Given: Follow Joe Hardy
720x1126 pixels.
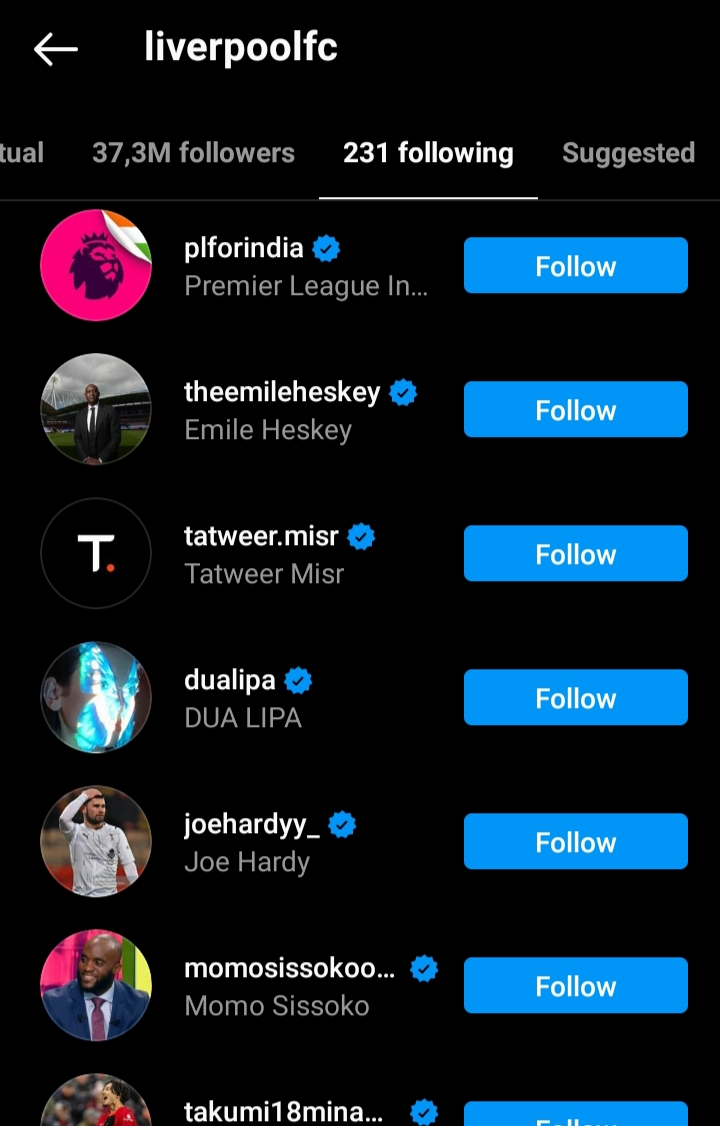Looking at the screenshot, I should (576, 842).
